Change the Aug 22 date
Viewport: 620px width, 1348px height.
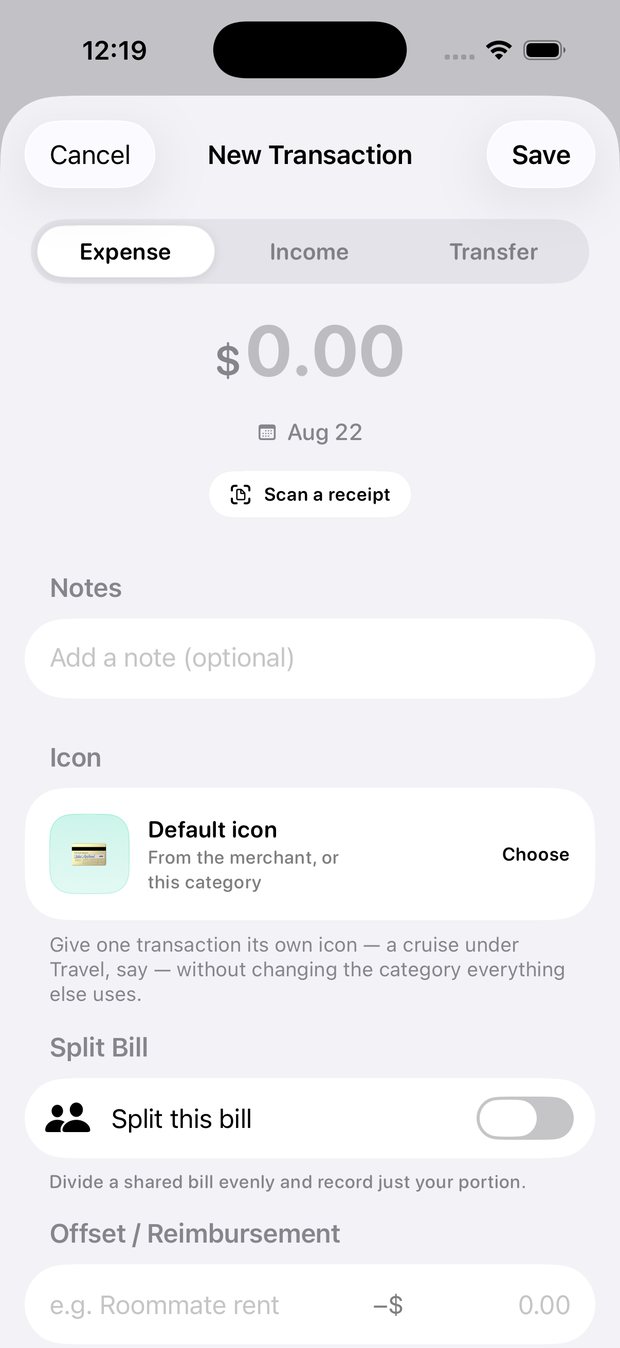(x=310, y=432)
